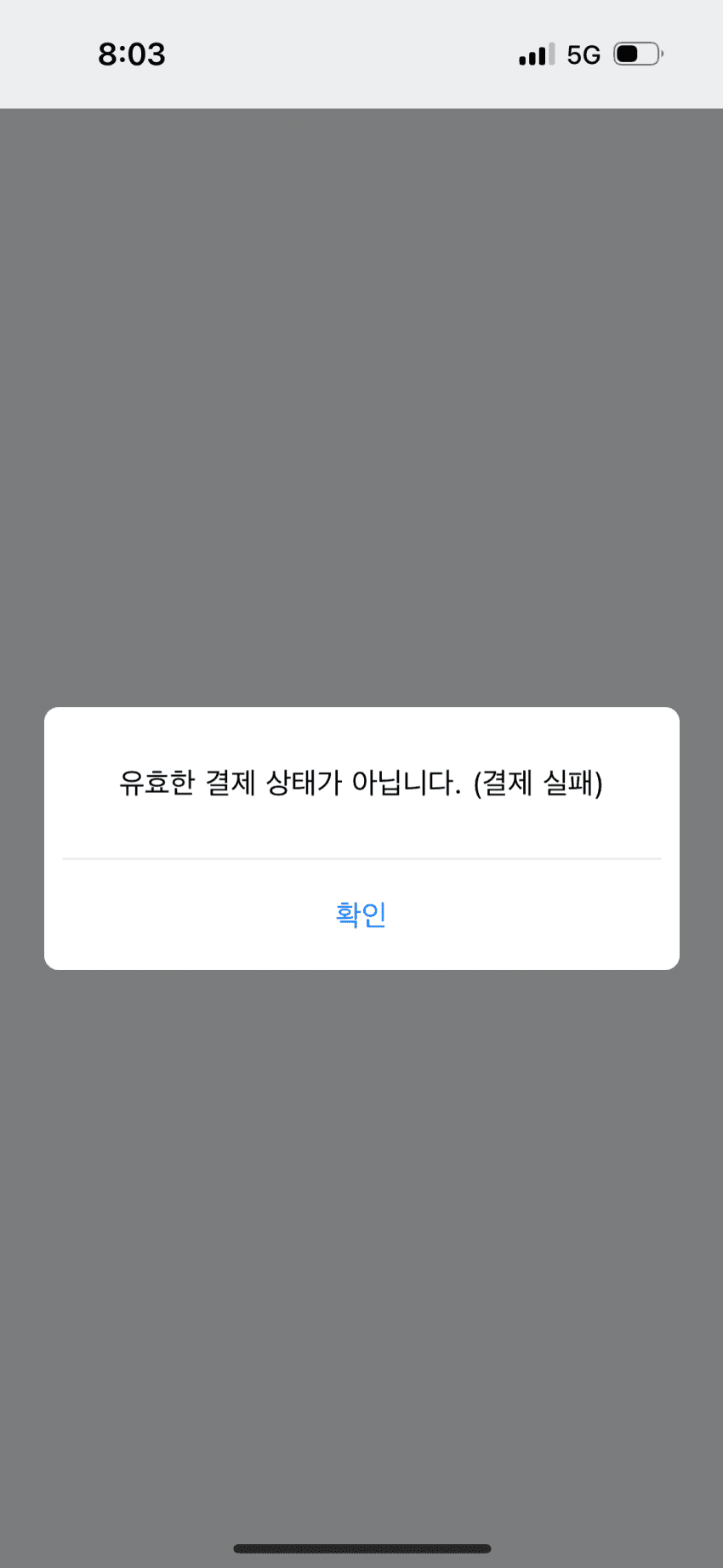Confirm the payment failure alert with 확인
The image size is (723, 1568).
(x=361, y=915)
